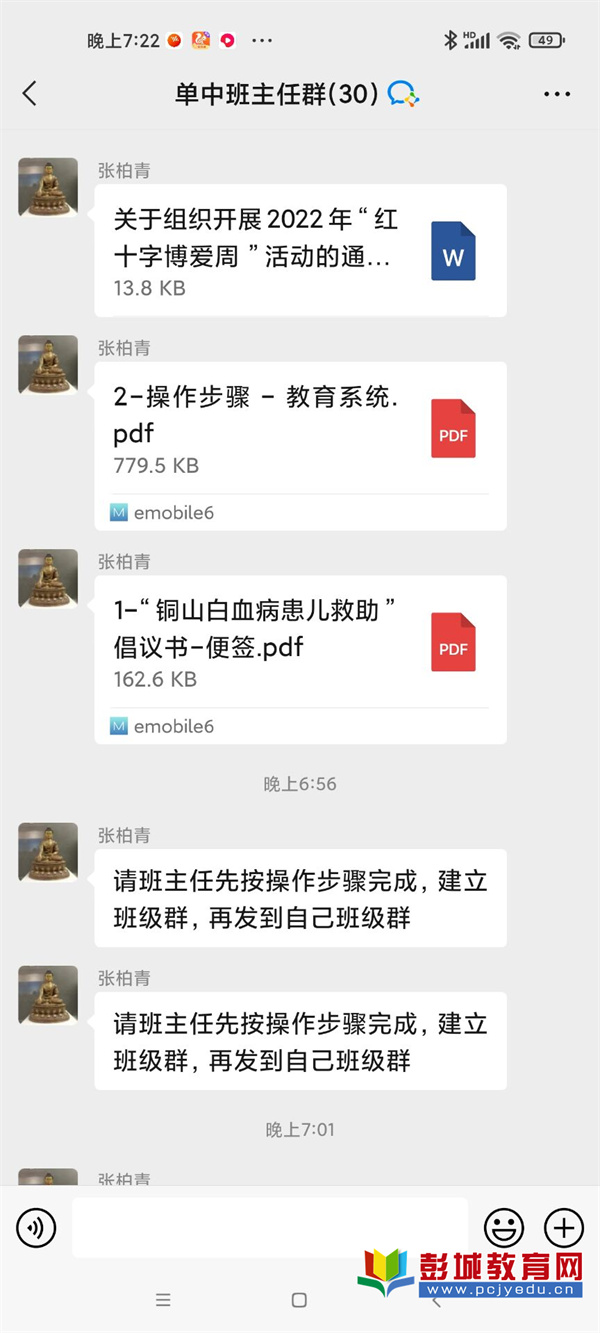Image resolution: width=600 pixels, height=1333 pixels.
Task: Tap the system home button
Action: coord(299,1300)
